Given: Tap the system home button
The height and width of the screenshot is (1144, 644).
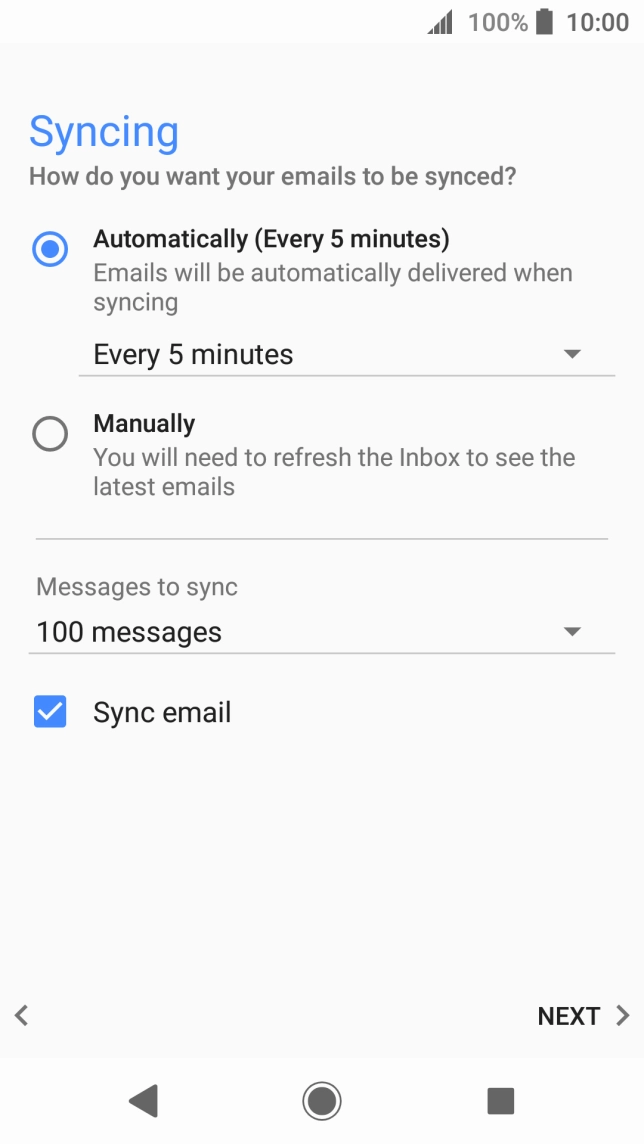Looking at the screenshot, I should click(x=322, y=1100).
